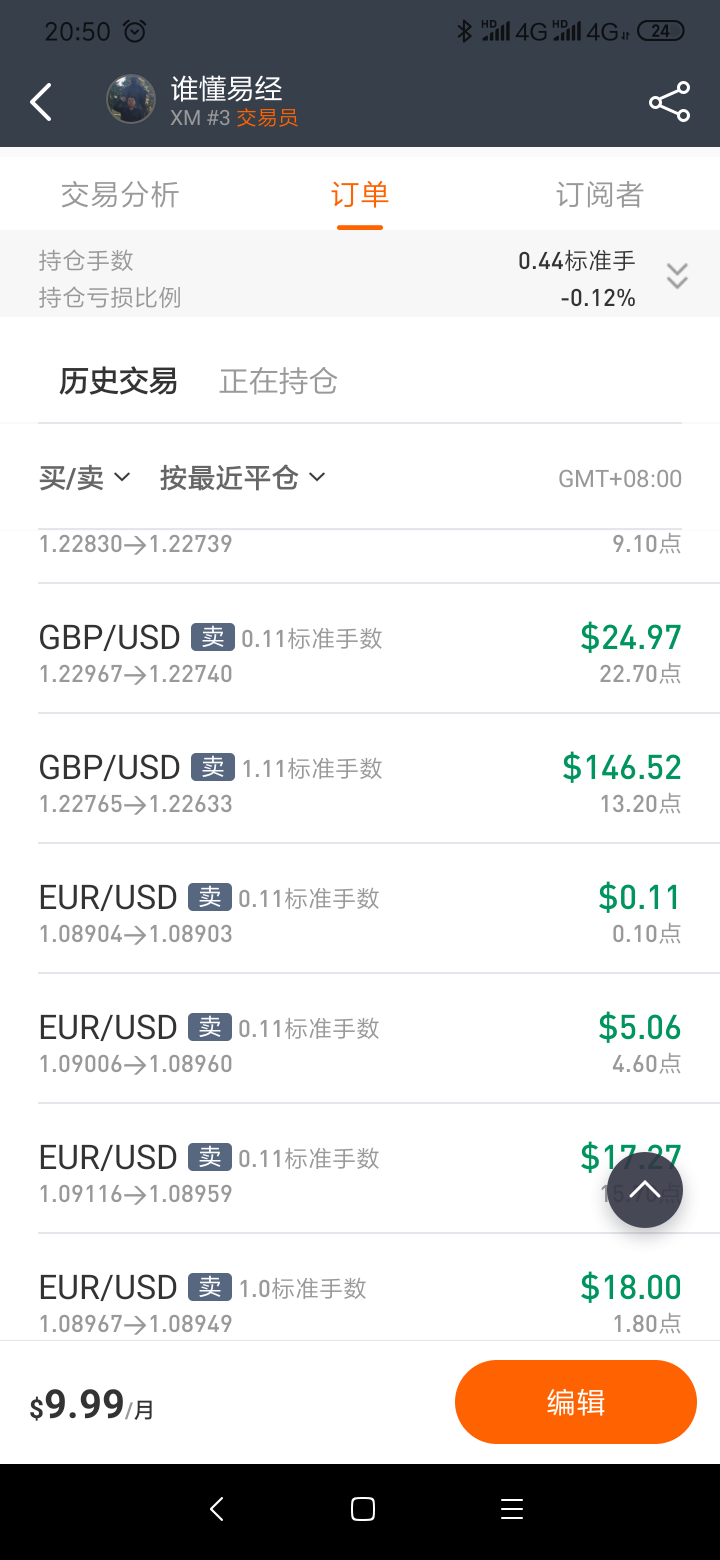Open the GBP/USD order with $24.97 profit
The width and height of the screenshot is (720, 1560).
click(x=360, y=649)
